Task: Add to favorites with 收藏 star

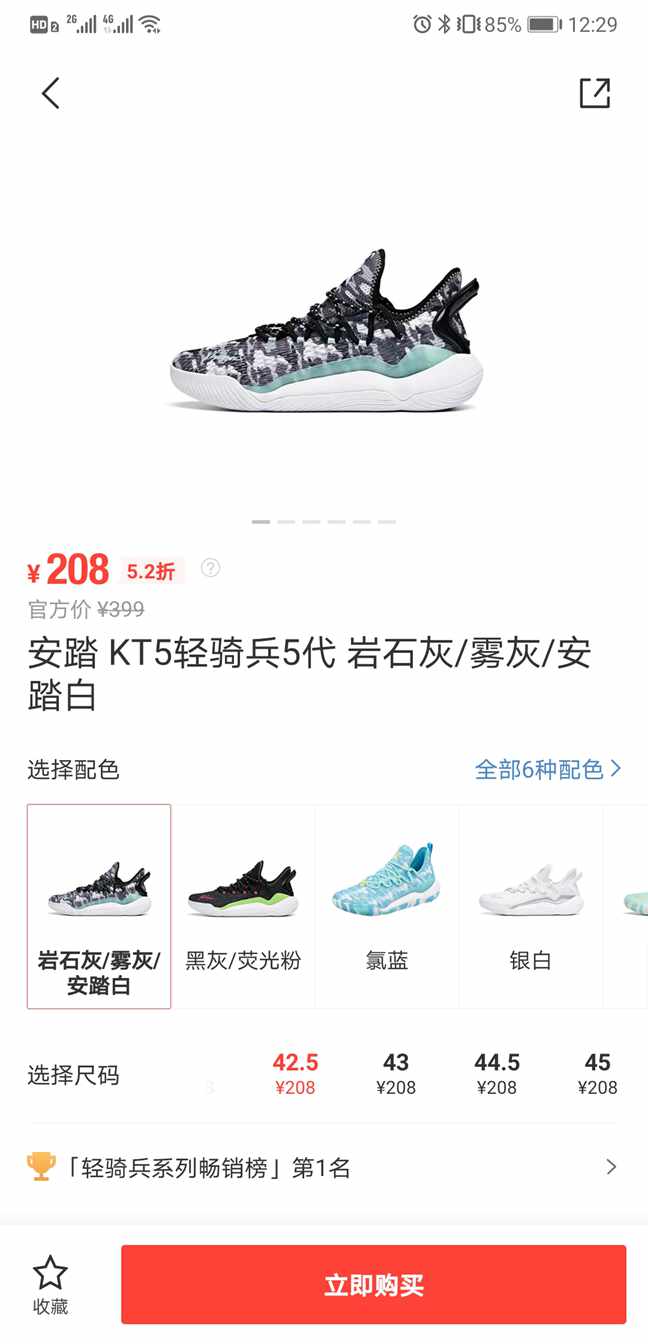Action: coord(50,1284)
